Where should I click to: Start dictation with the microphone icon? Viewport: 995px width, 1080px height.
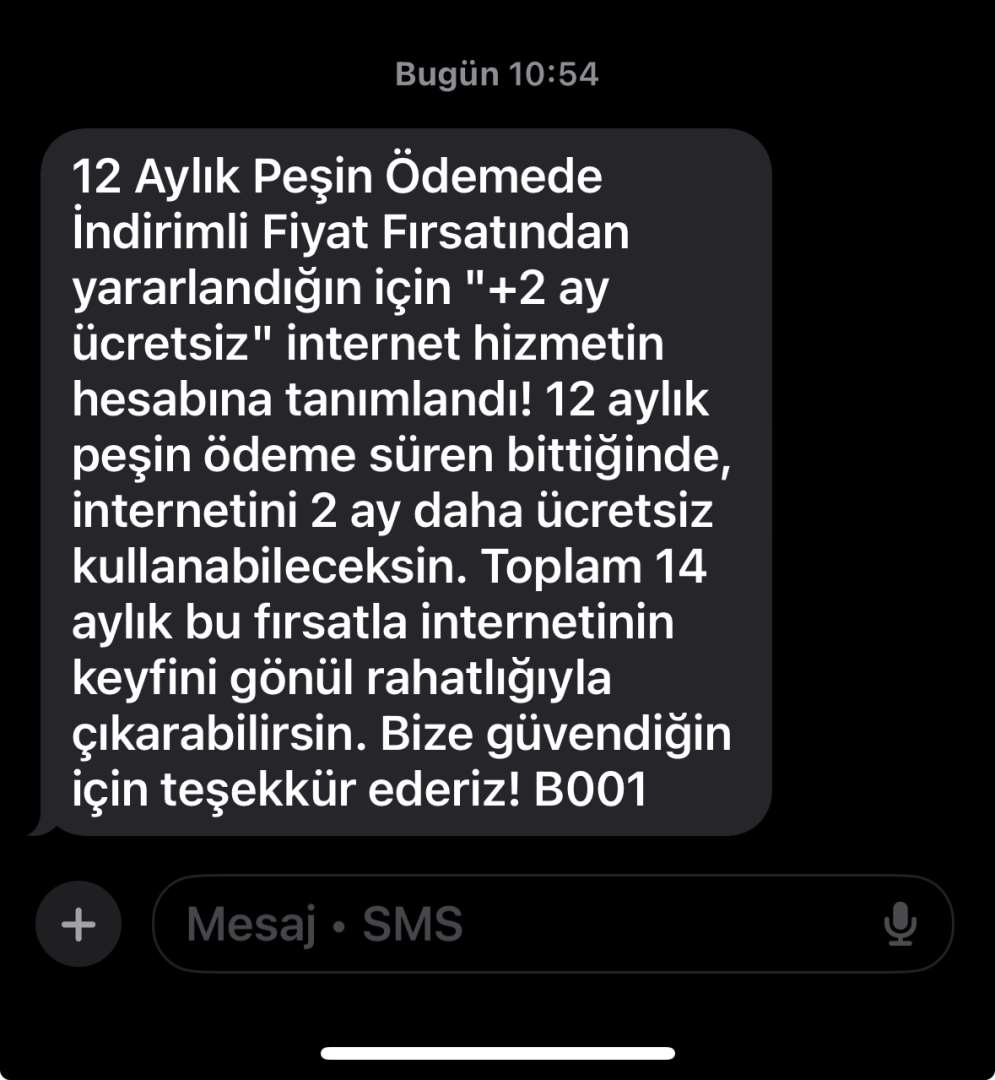coord(901,924)
